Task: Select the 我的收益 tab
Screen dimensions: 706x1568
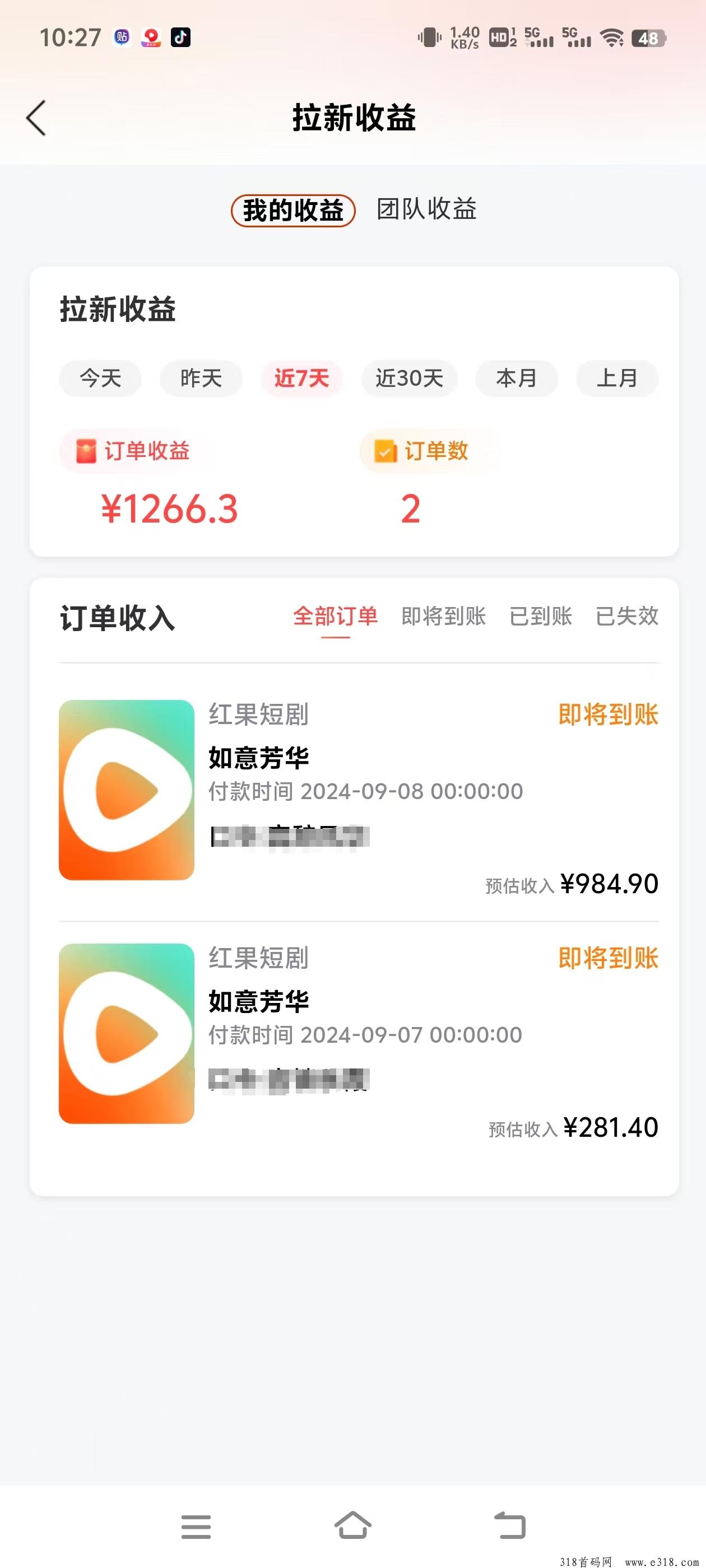Action: 293,211
